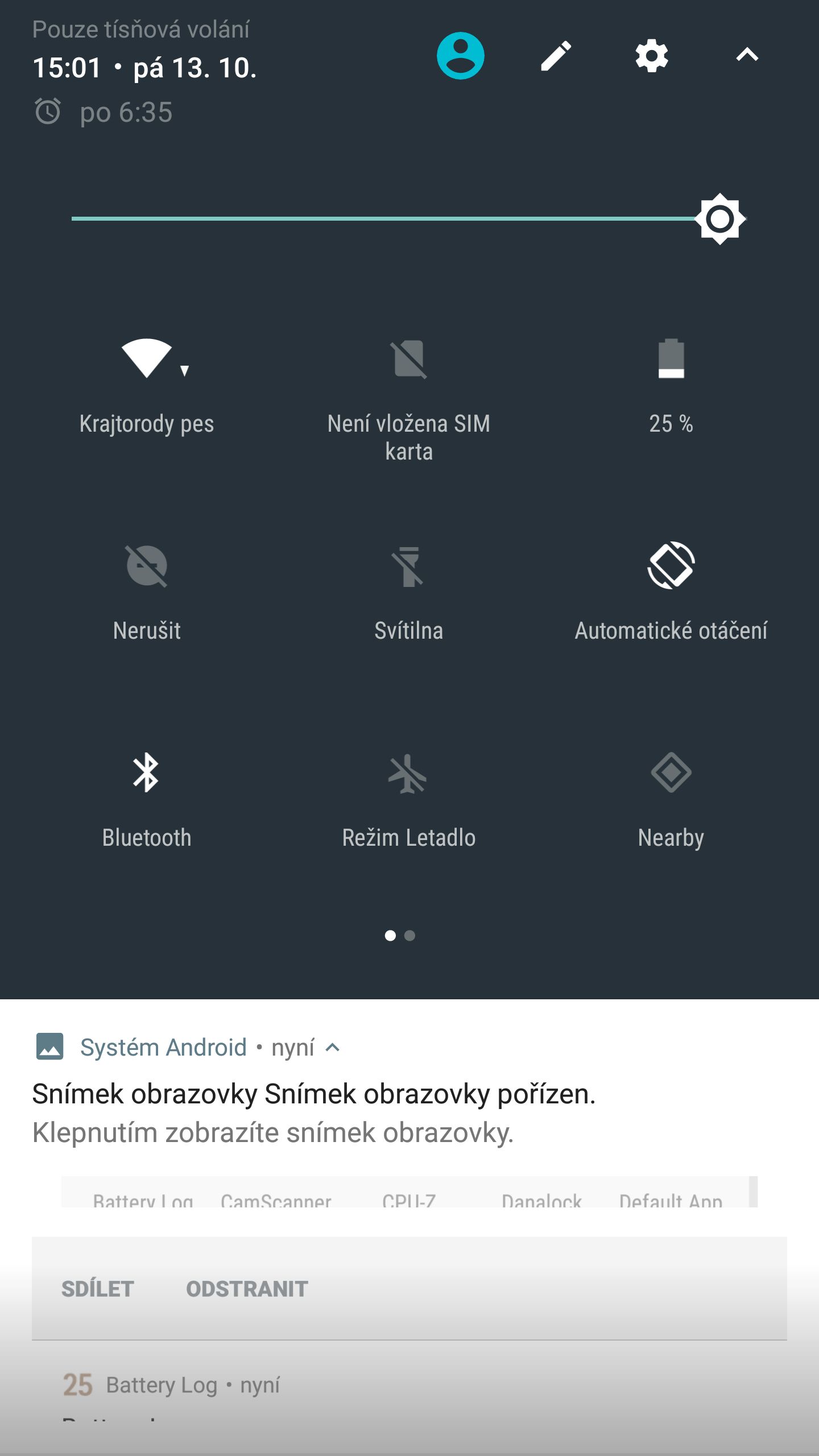Enable Nerušit mode
Image resolution: width=819 pixels, height=1456 pixels.
tap(147, 591)
